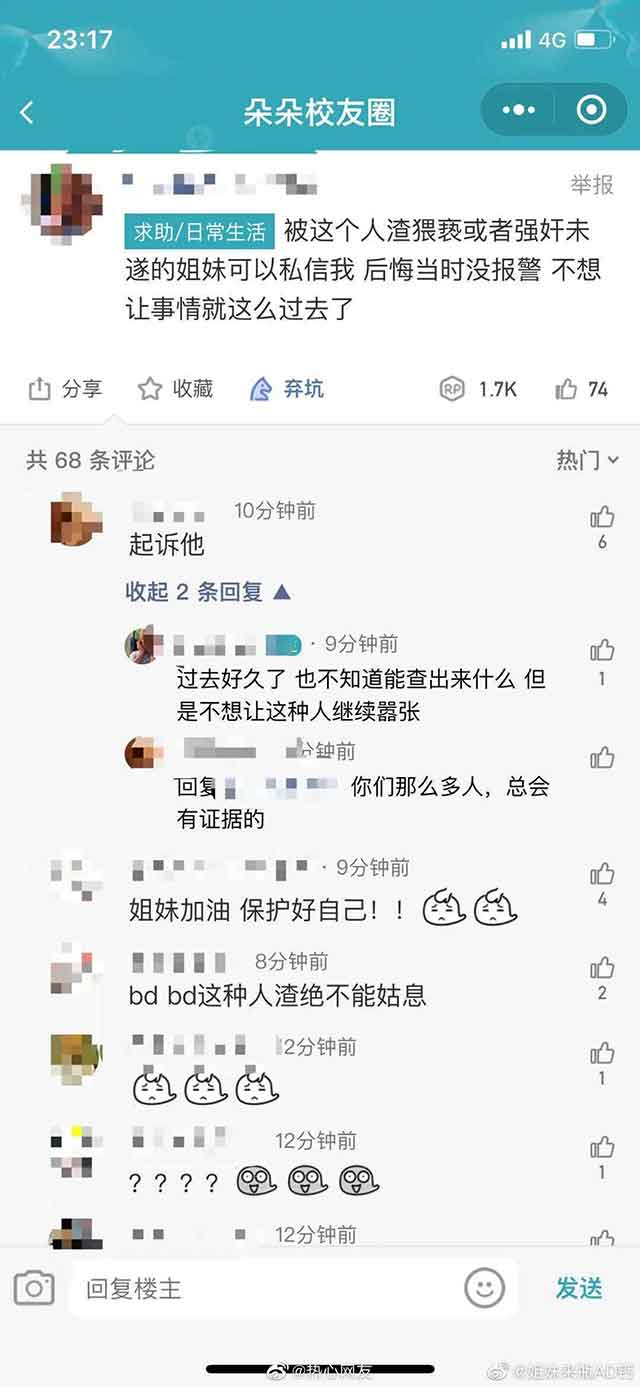Viewport: 640px width, 1387px height.
Task: Send the comment with 发送
Action: [x=579, y=1288]
